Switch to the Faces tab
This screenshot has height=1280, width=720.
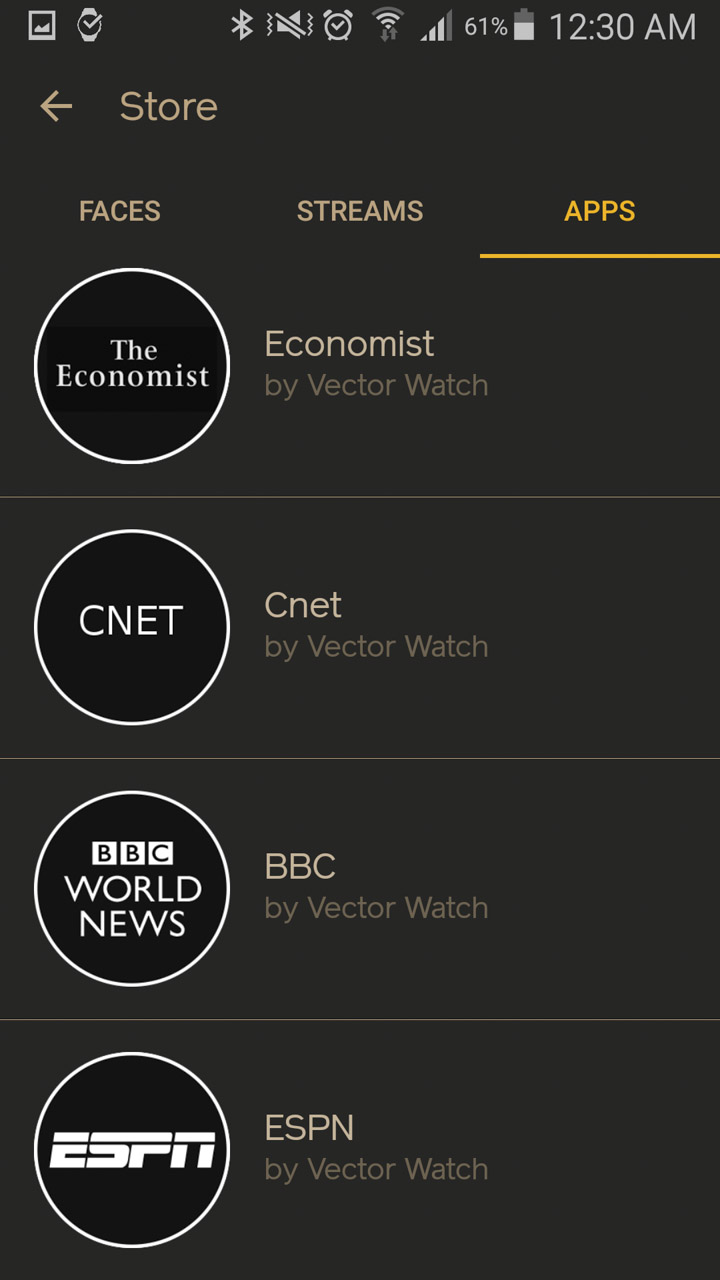tap(120, 211)
